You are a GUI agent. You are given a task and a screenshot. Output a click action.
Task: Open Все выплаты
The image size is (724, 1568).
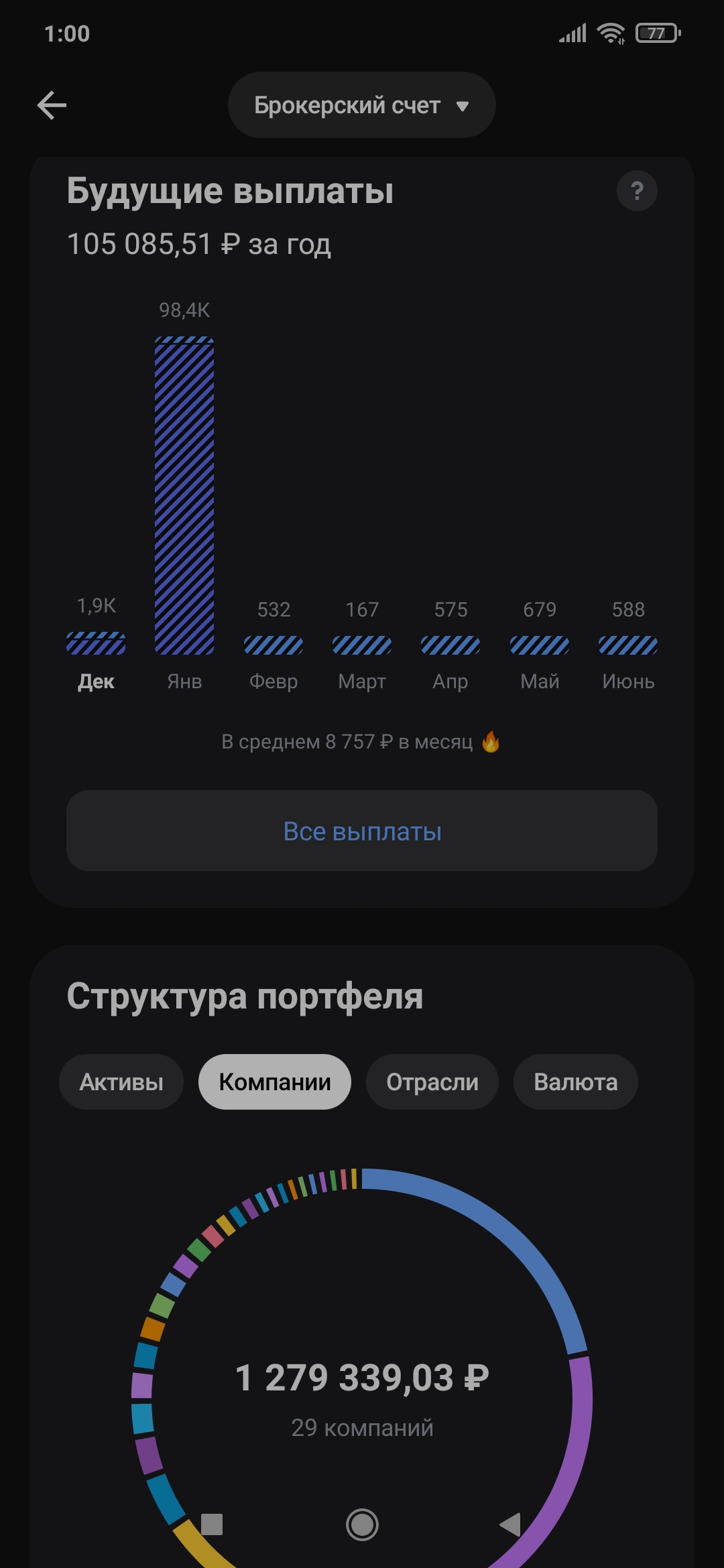pyautogui.click(x=362, y=831)
